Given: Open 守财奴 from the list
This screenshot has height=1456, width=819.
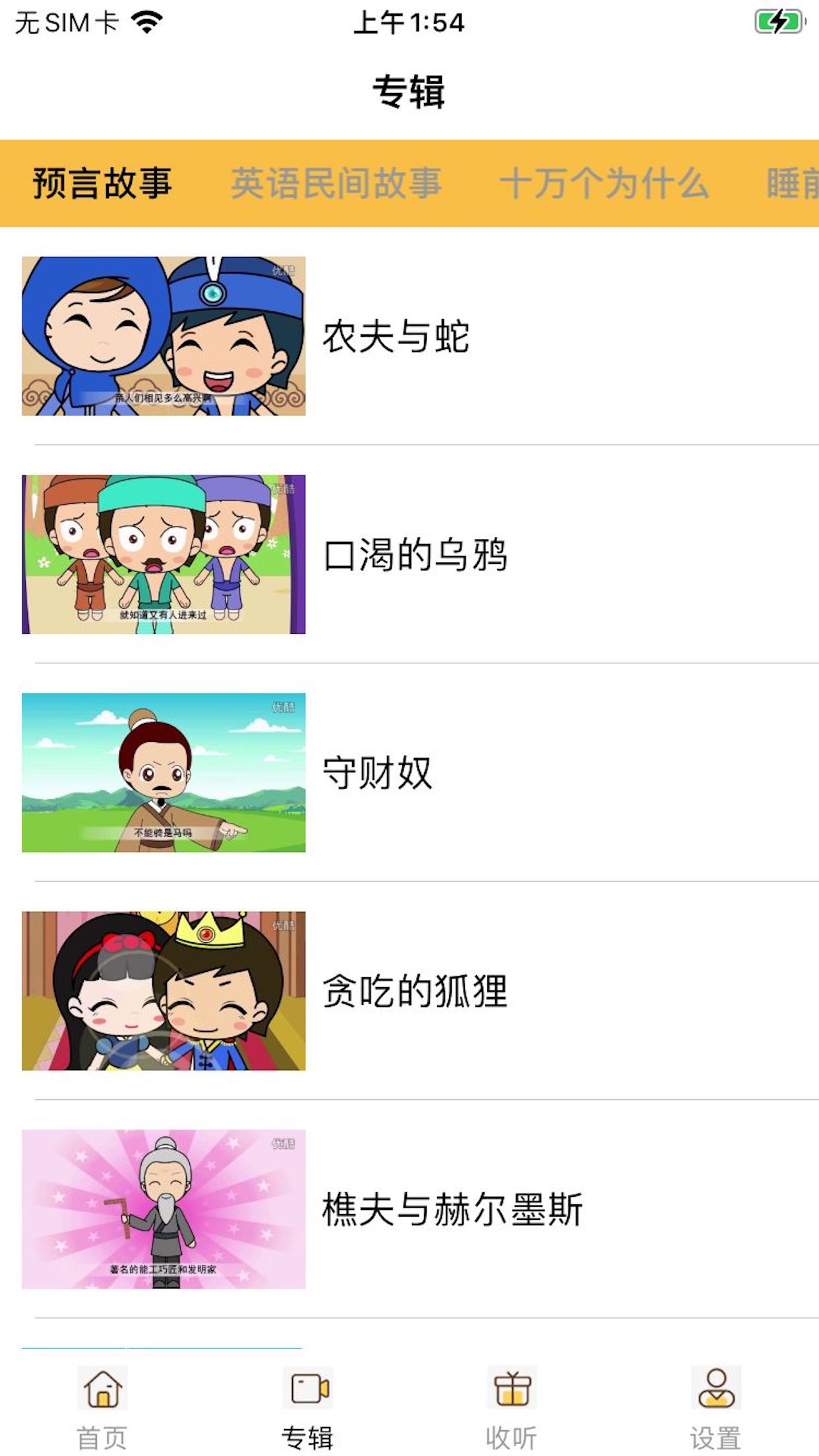Looking at the screenshot, I should pos(377,773).
